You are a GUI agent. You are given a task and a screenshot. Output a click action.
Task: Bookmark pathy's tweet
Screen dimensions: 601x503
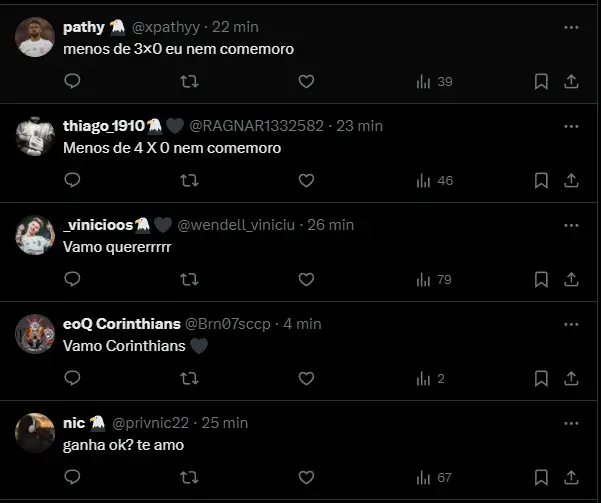coord(541,81)
